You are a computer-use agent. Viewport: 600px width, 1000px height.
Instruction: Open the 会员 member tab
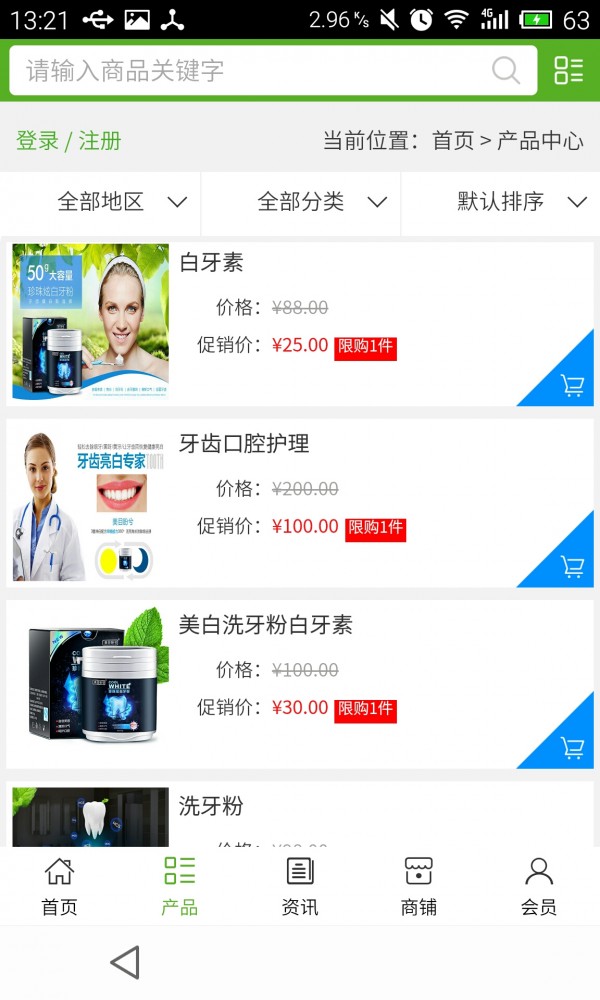coord(539,886)
